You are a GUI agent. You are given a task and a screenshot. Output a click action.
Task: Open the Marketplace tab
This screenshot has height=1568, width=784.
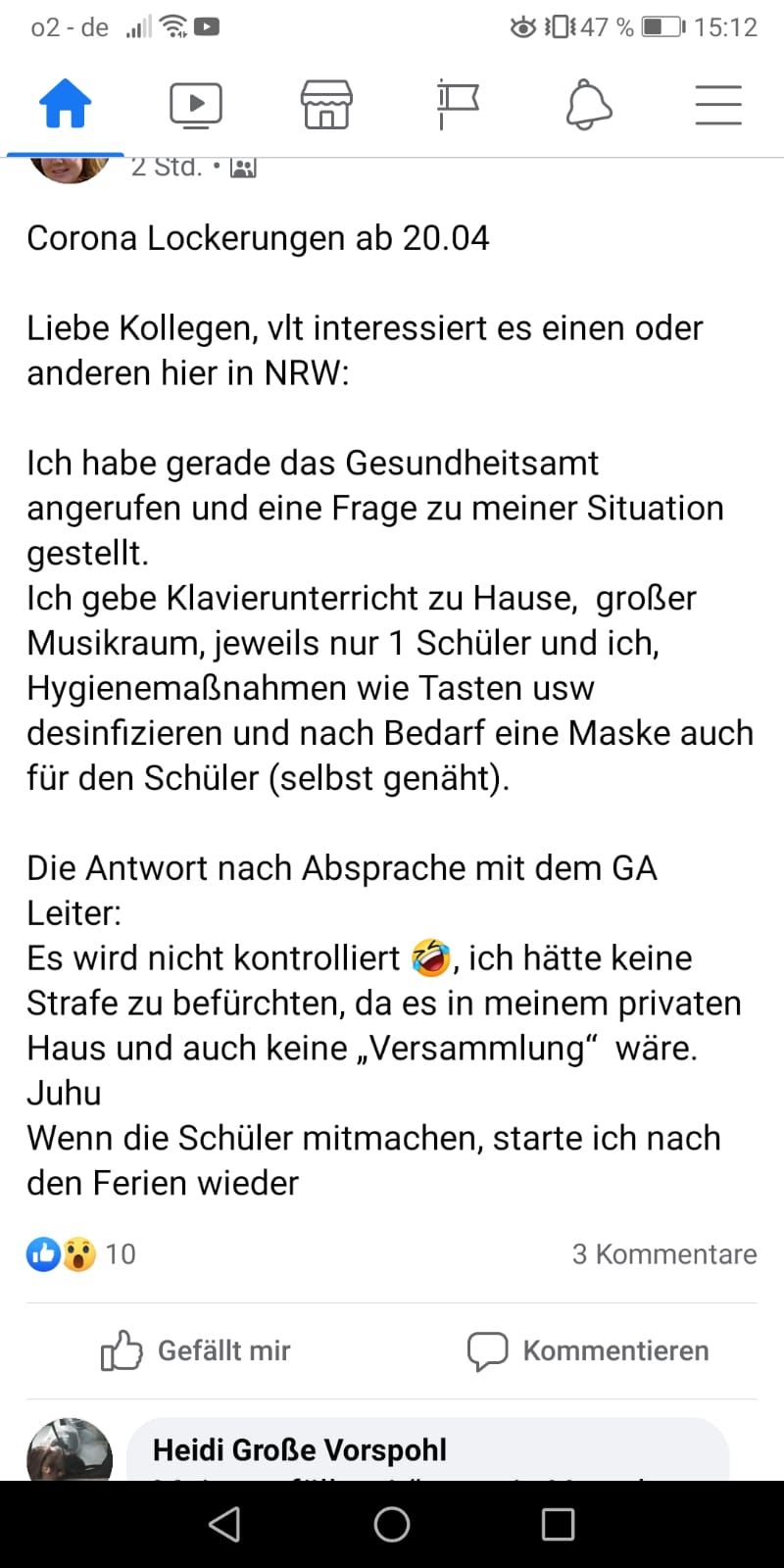coord(326,105)
